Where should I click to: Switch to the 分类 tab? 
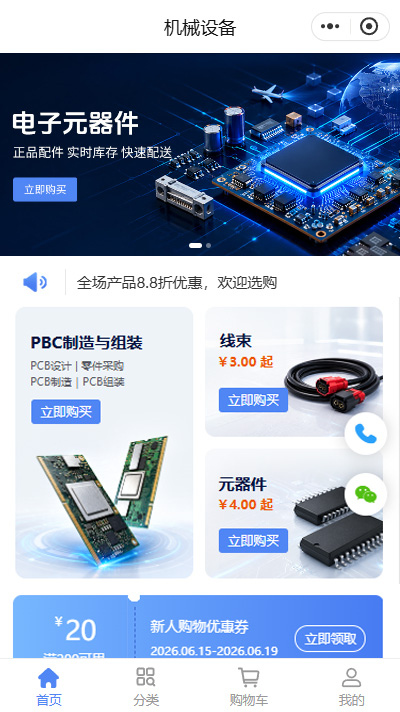146,687
